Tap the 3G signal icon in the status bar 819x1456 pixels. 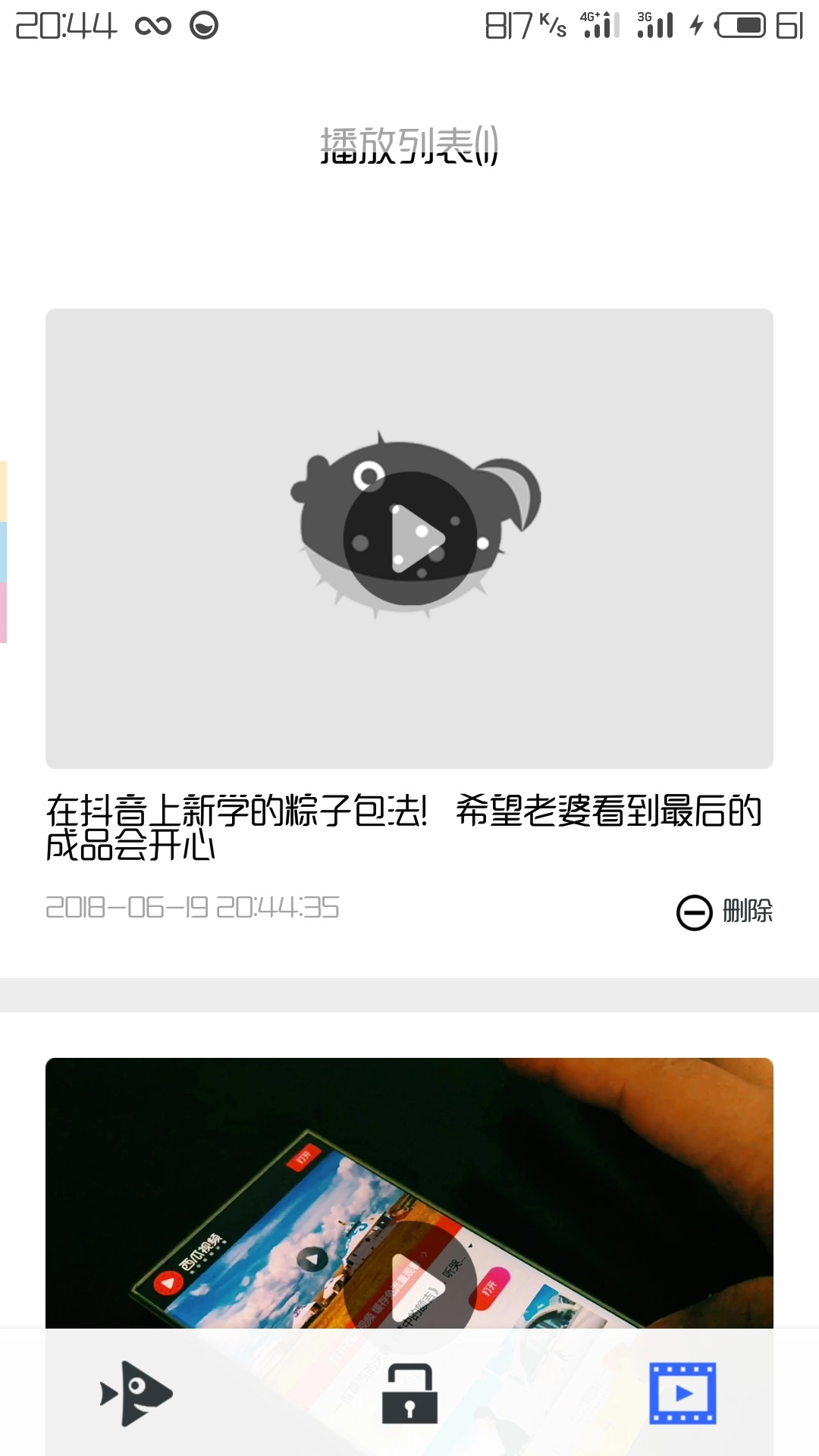click(x=657, y=25)
